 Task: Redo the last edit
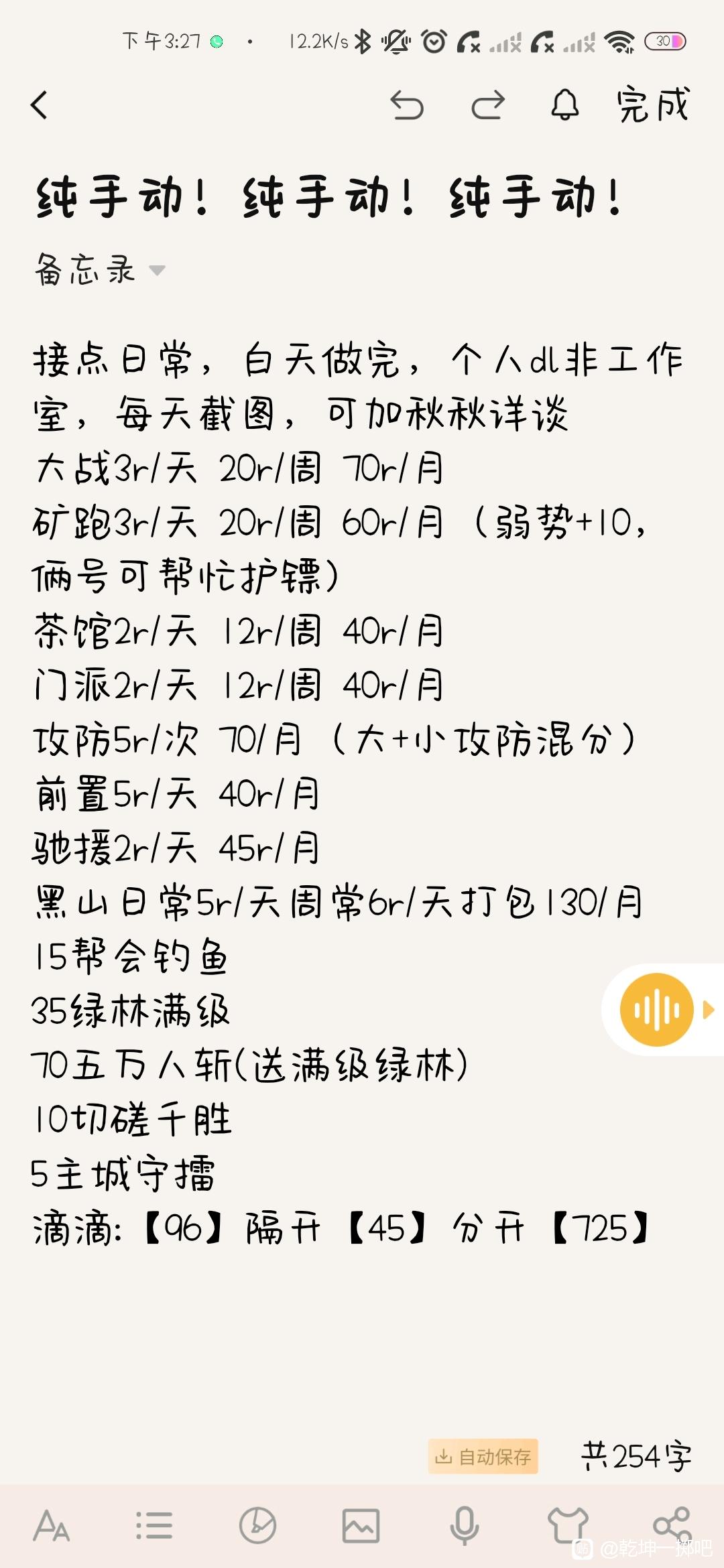coord(488,105)
